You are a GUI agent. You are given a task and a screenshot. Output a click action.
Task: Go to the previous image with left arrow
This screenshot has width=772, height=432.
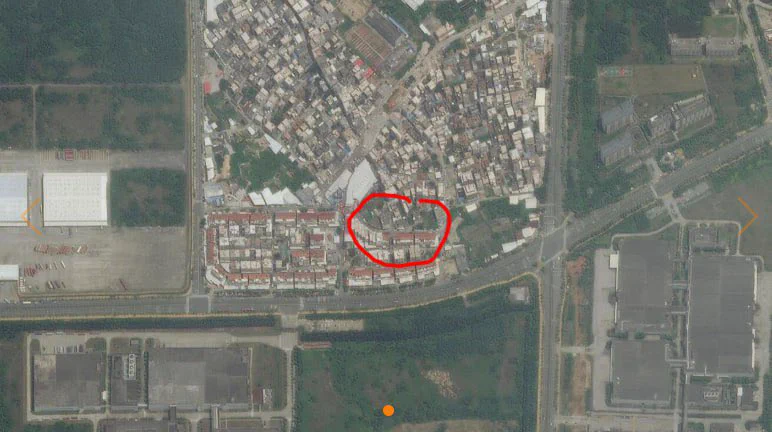30,216
